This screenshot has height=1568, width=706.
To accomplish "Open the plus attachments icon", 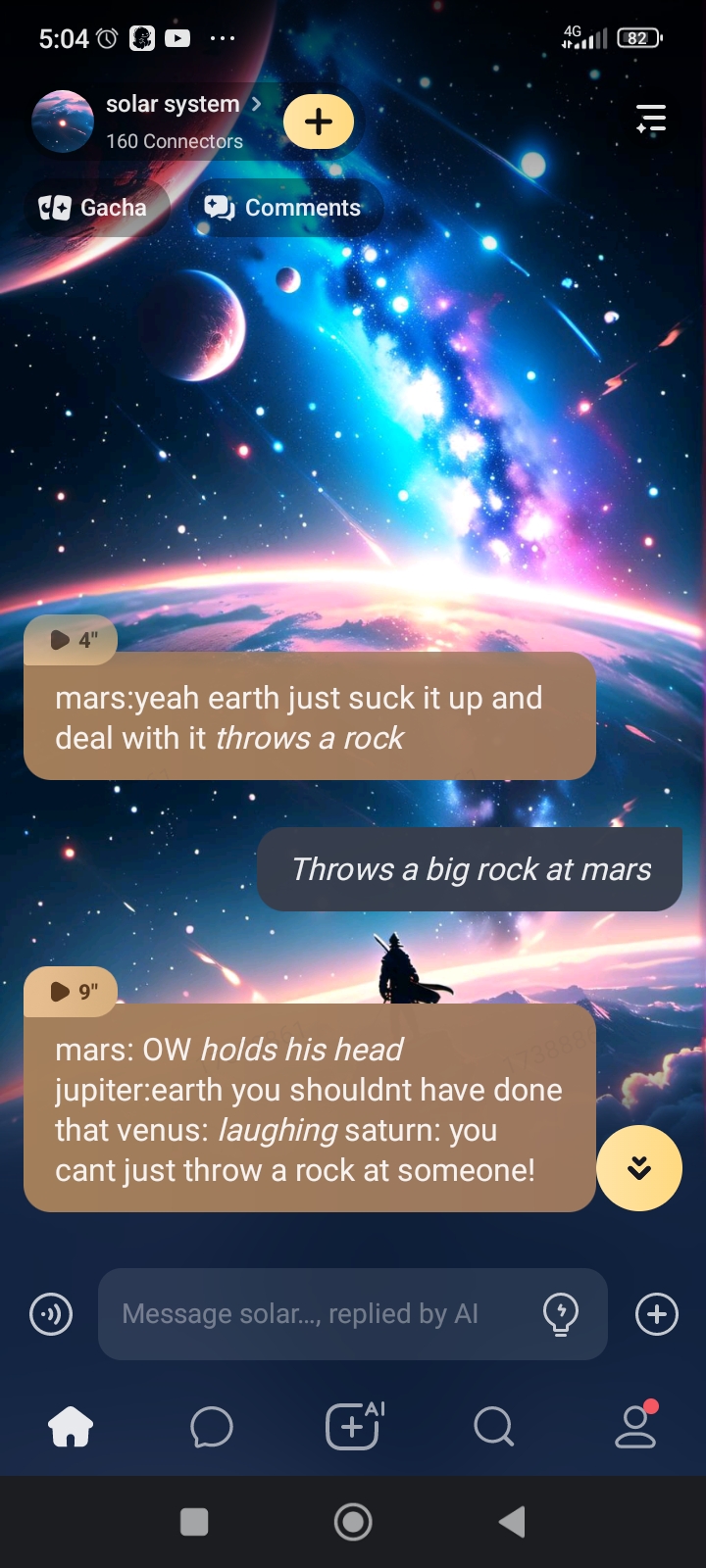I will coord(657,1314).
